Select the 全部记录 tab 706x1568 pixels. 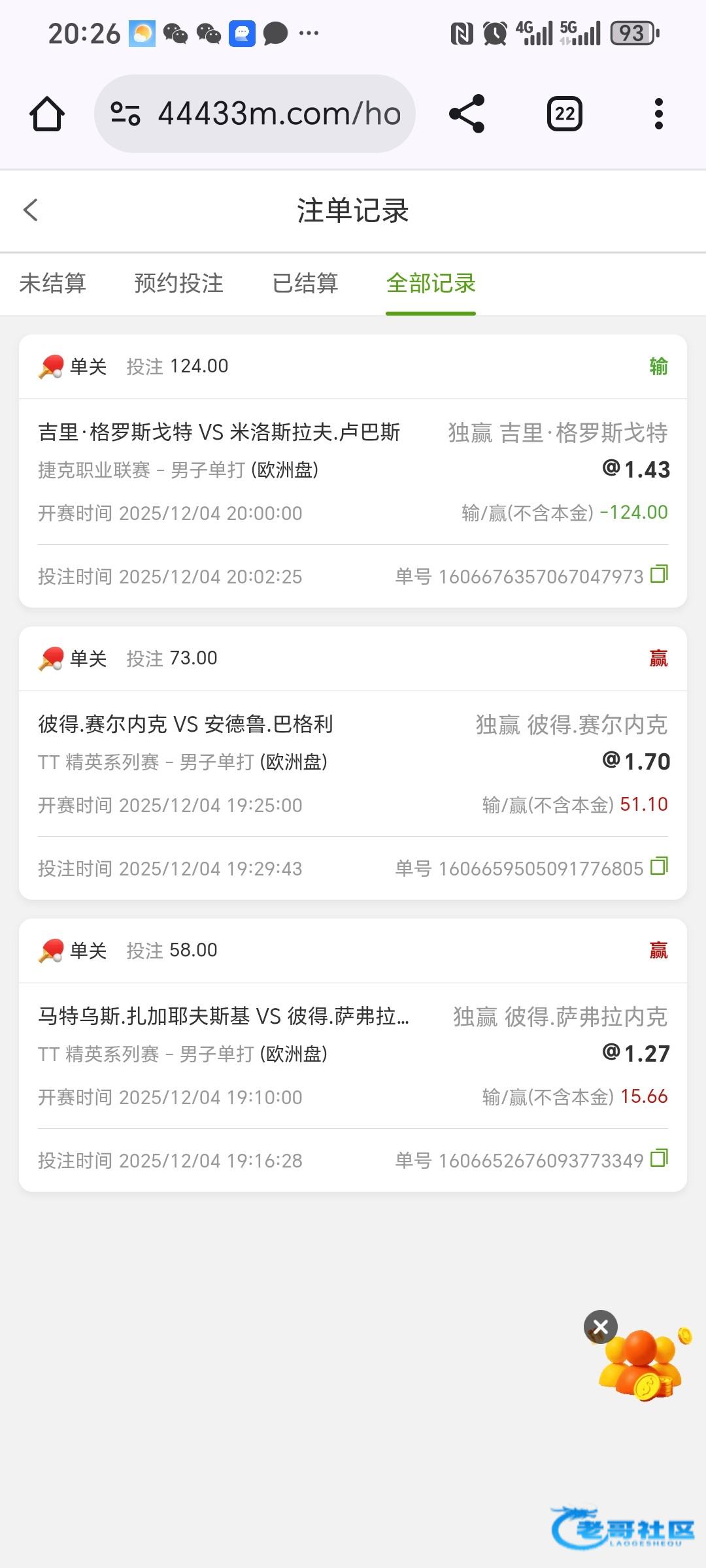pos(431,284)
